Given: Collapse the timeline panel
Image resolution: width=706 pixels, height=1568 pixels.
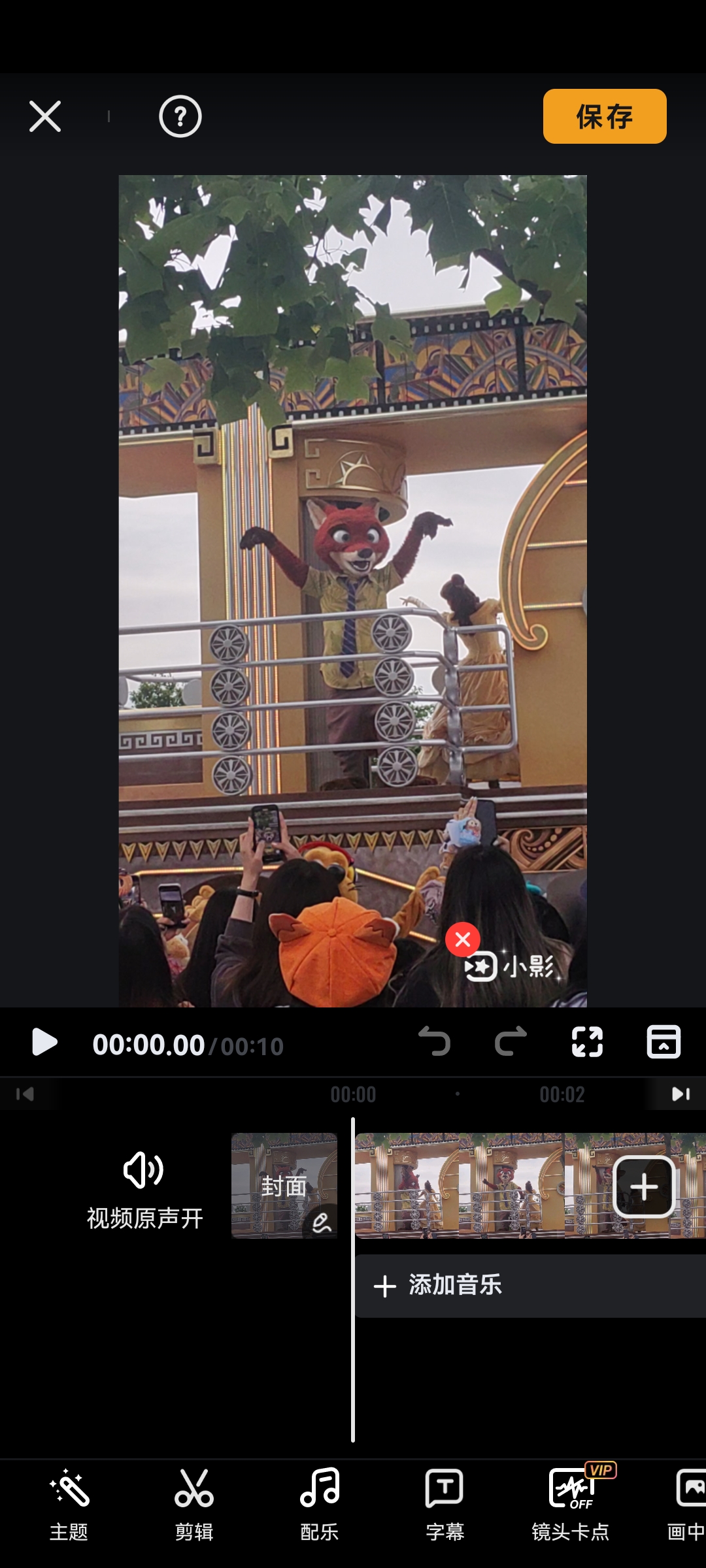Looking at the screenshot, I should 662,1041.
